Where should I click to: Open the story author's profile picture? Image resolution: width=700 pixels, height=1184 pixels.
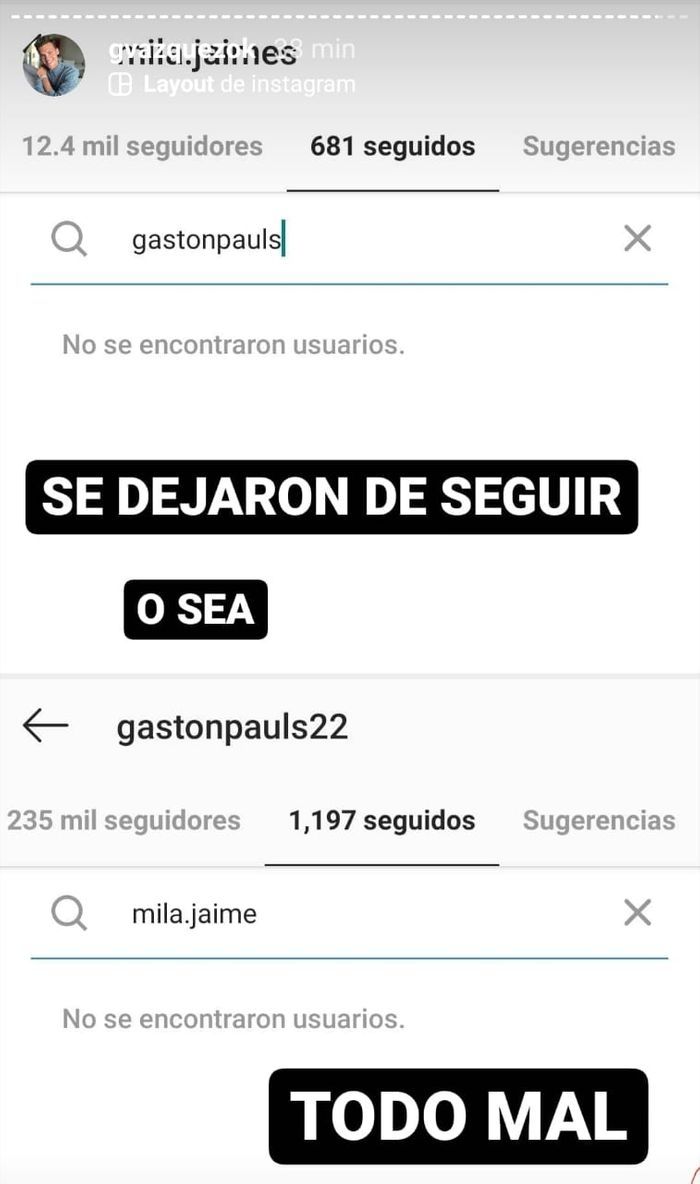pos(54,65)
